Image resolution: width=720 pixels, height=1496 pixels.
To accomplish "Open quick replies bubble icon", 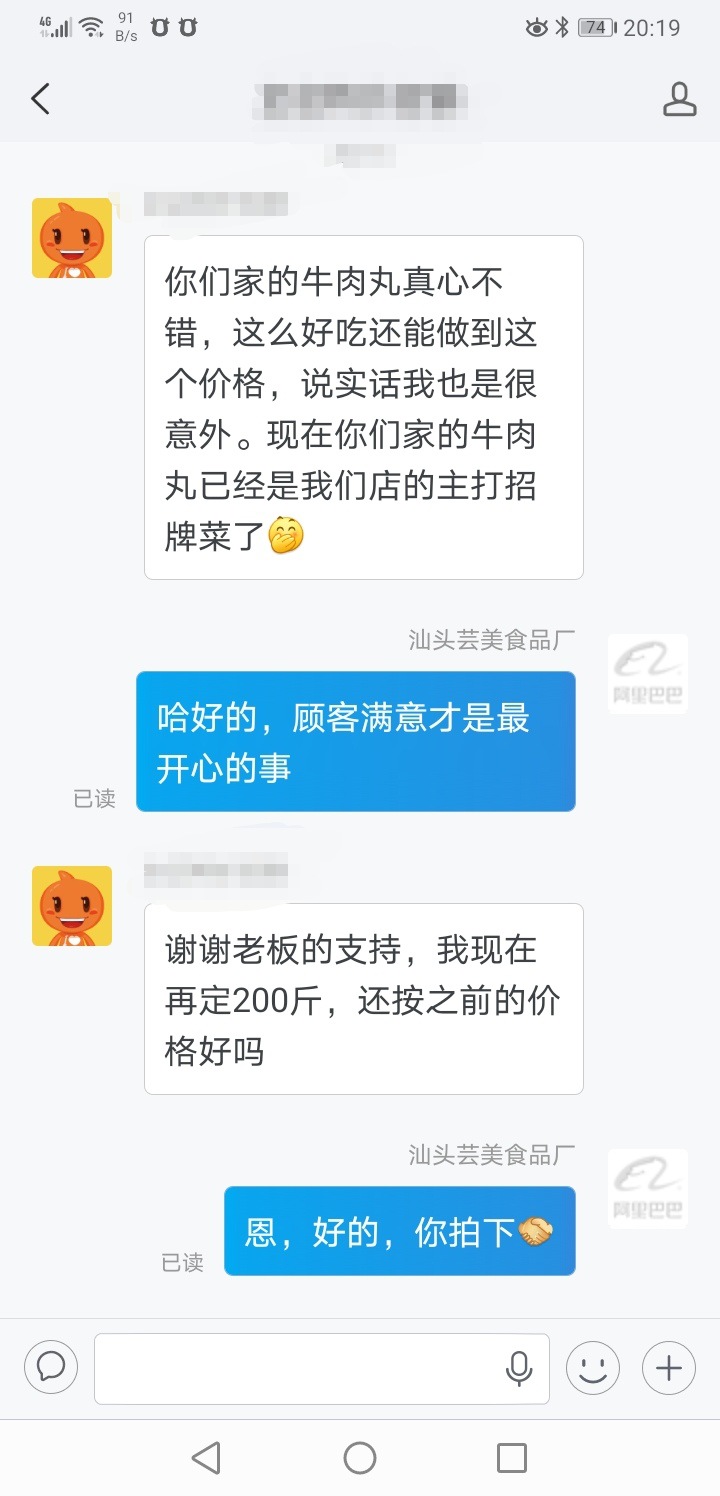I will (x=51, y=1367).
